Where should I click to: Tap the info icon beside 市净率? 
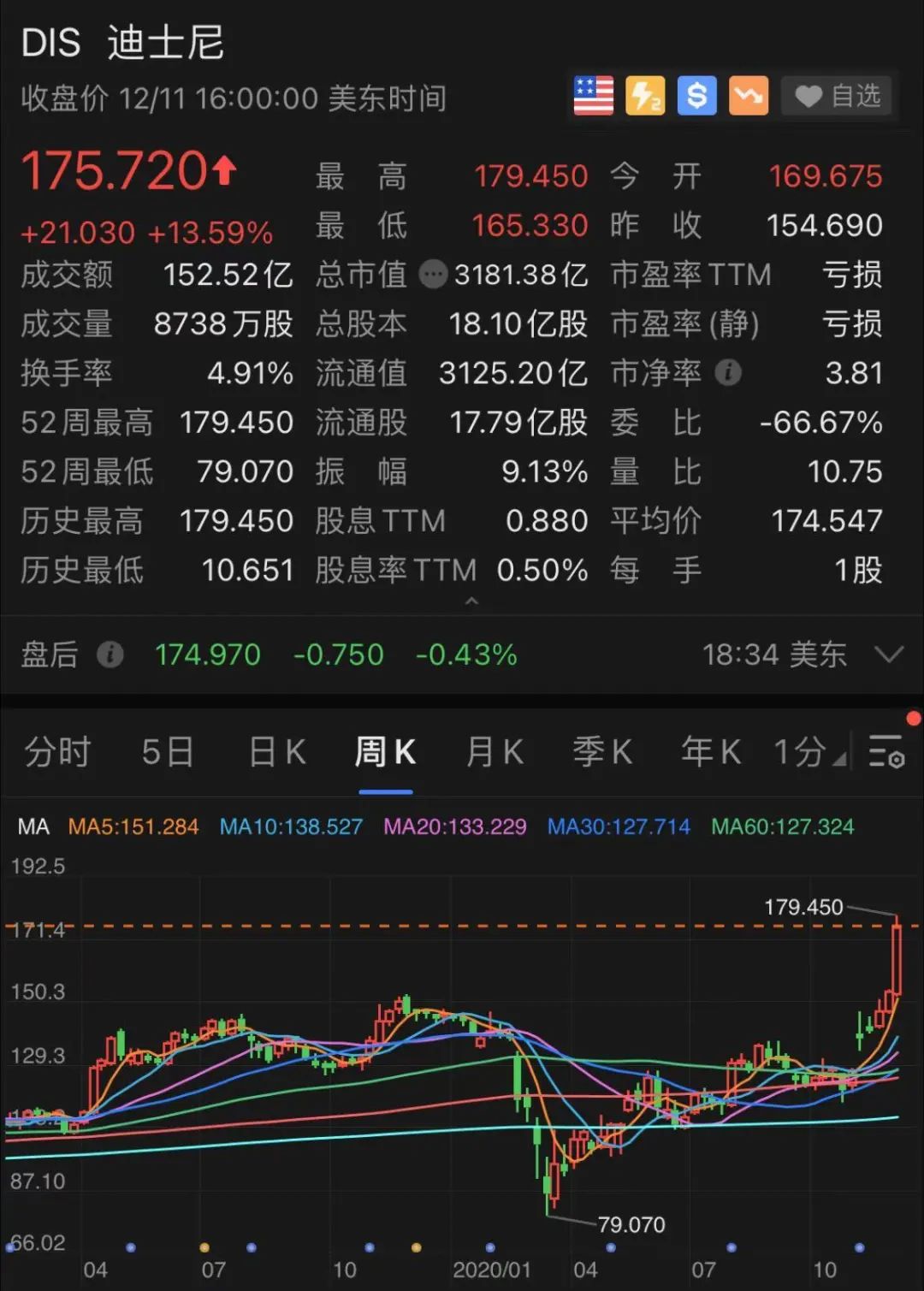coord(728,373)
